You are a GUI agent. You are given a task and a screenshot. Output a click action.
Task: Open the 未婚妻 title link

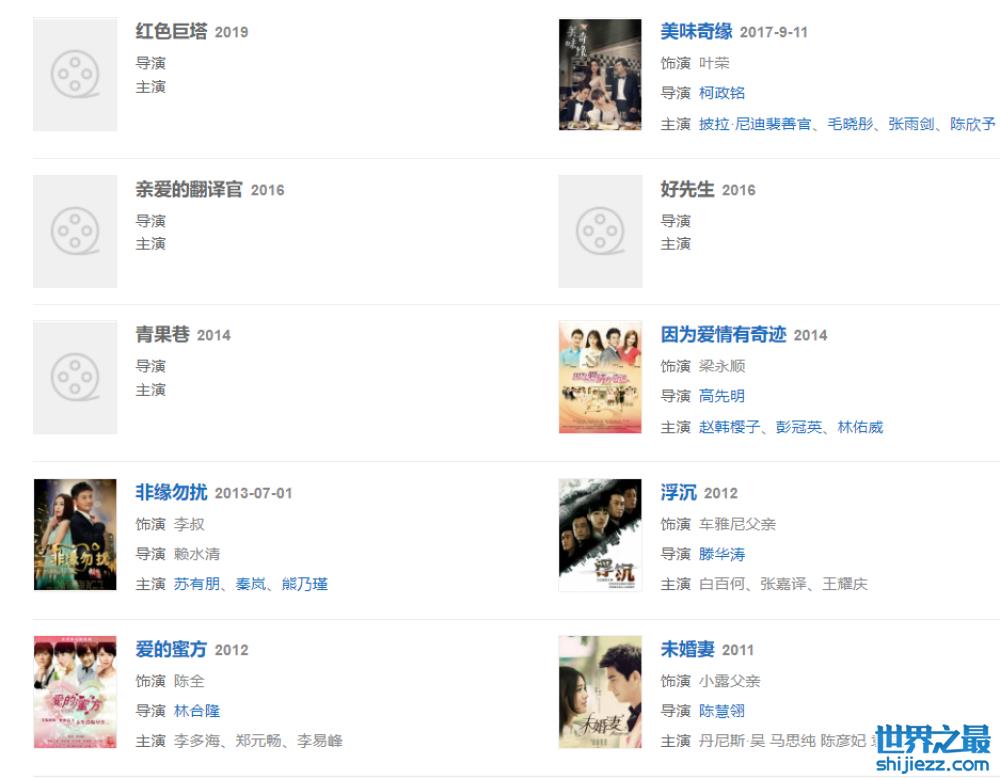coord(687,650)
